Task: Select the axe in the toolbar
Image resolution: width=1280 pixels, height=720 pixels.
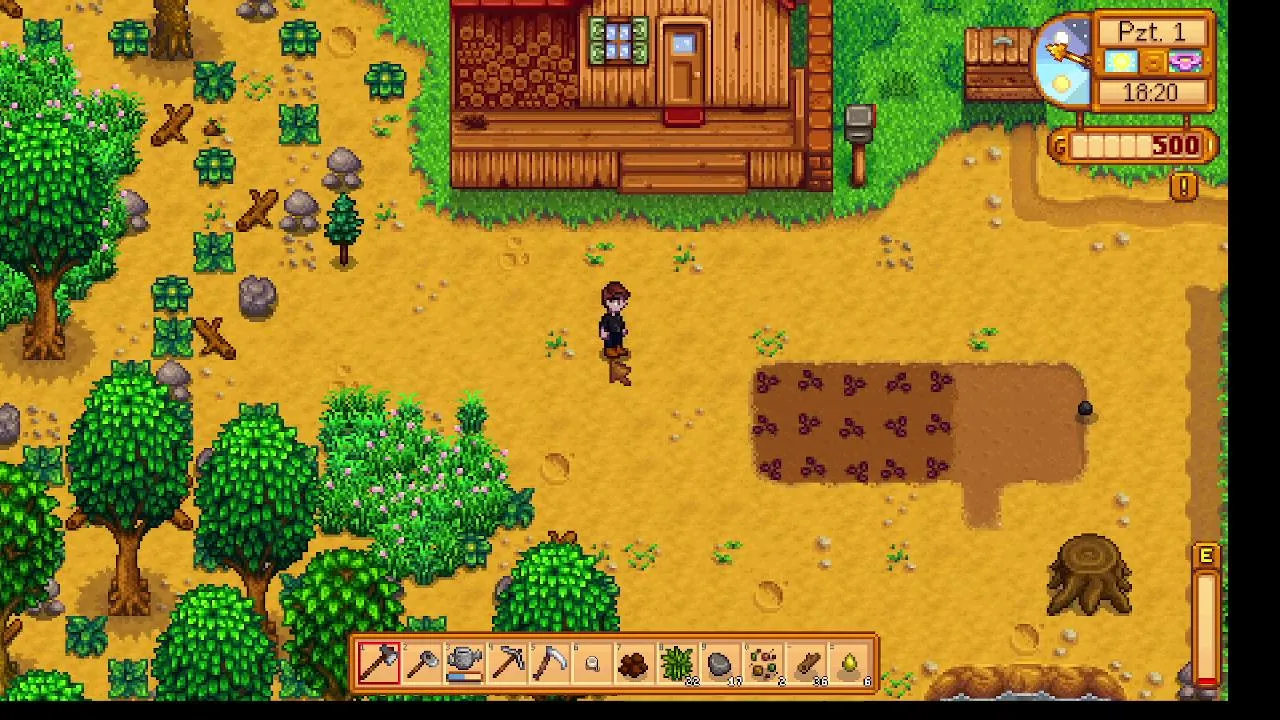Action: (379, 663)
